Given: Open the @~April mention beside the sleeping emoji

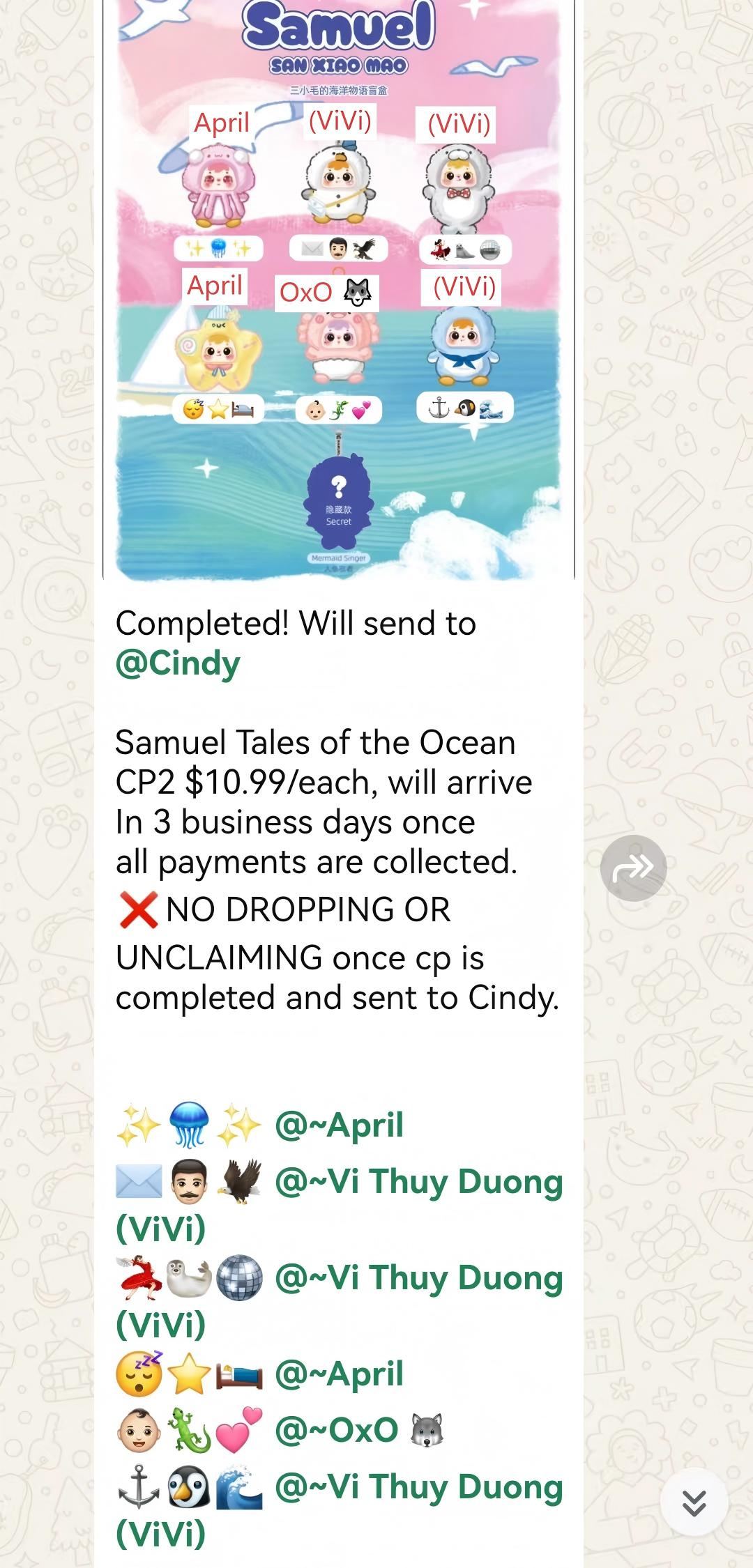Looking at the screenshot, I should click(340, 1374).
